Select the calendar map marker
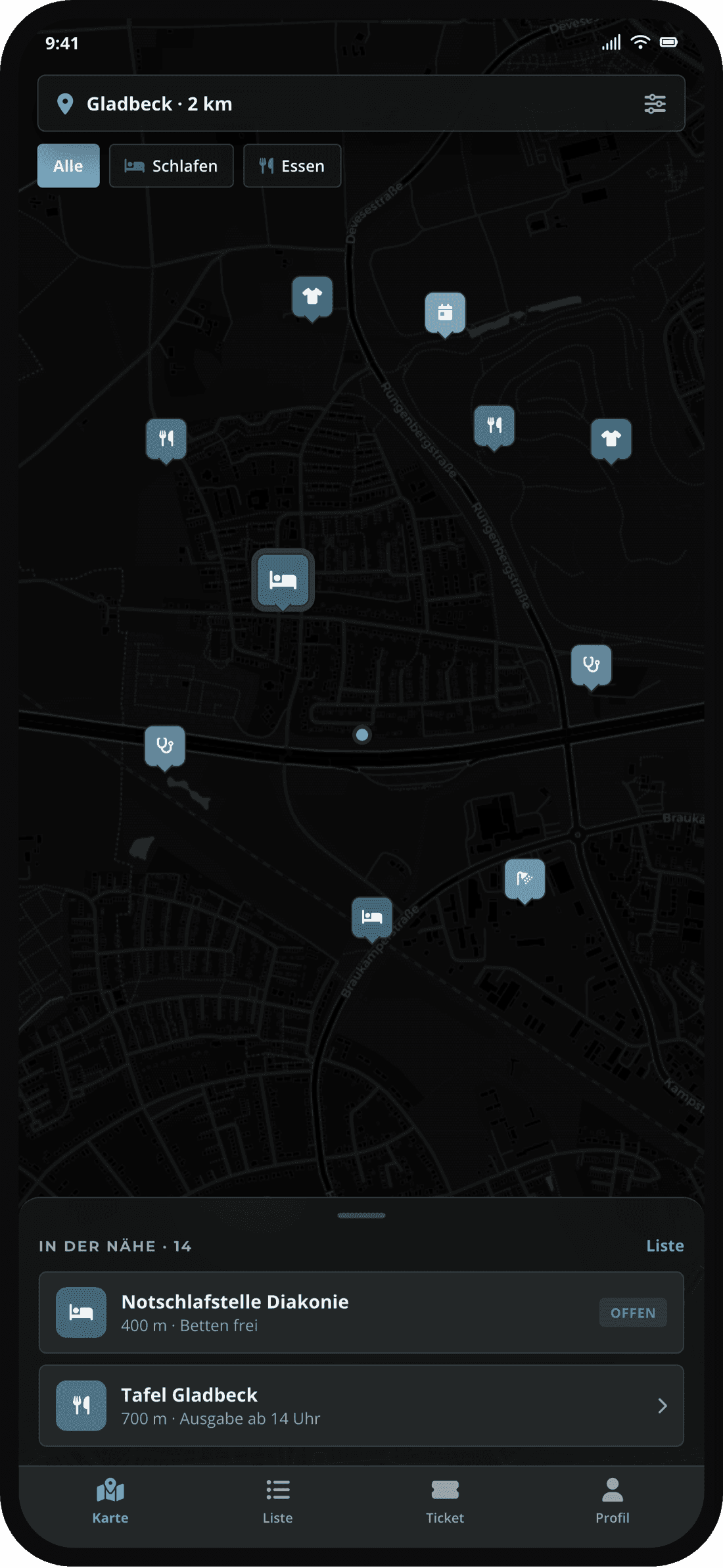The width and height of the screenshot is (723, 1568). [445, 314]
